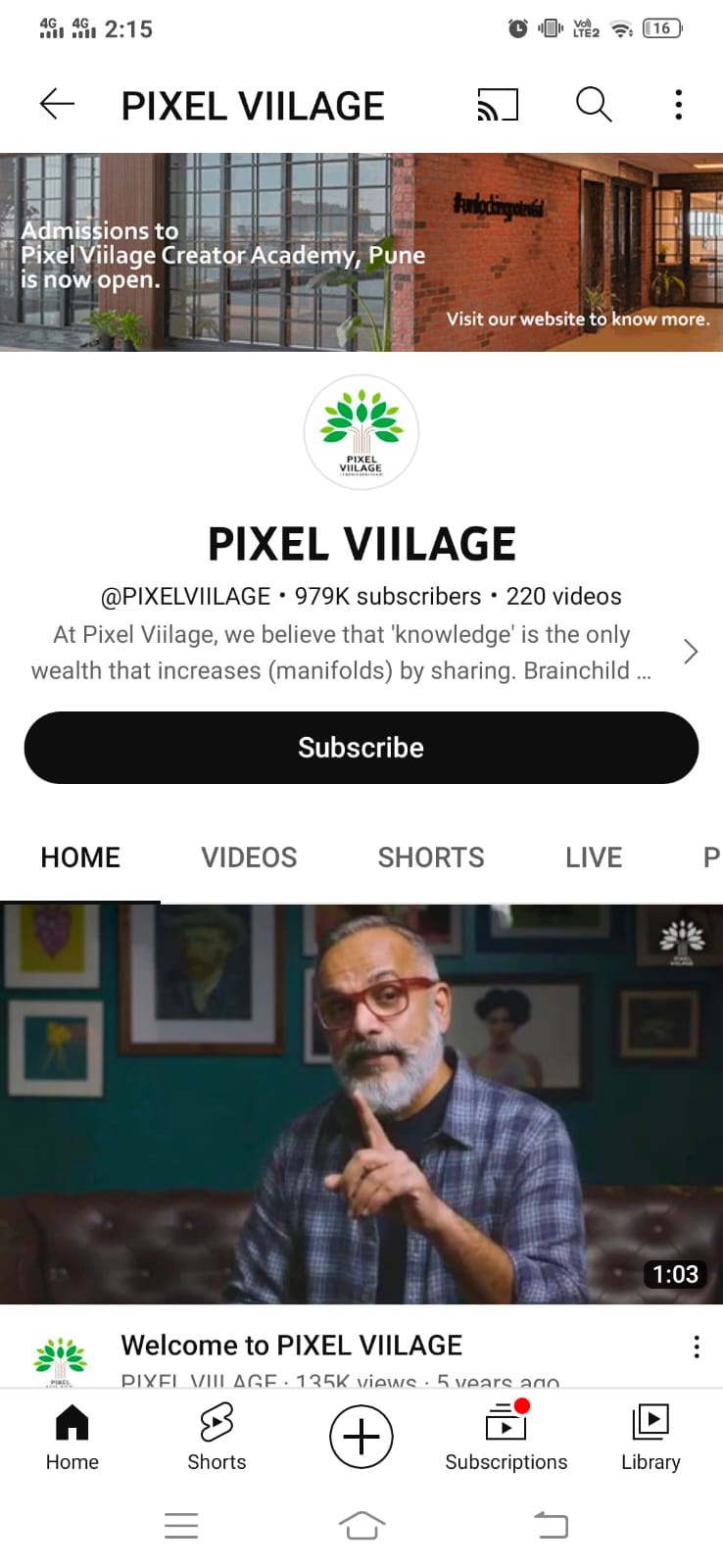Switch to the SHORTS tab

pyautogui.click(x=431, y=857)
